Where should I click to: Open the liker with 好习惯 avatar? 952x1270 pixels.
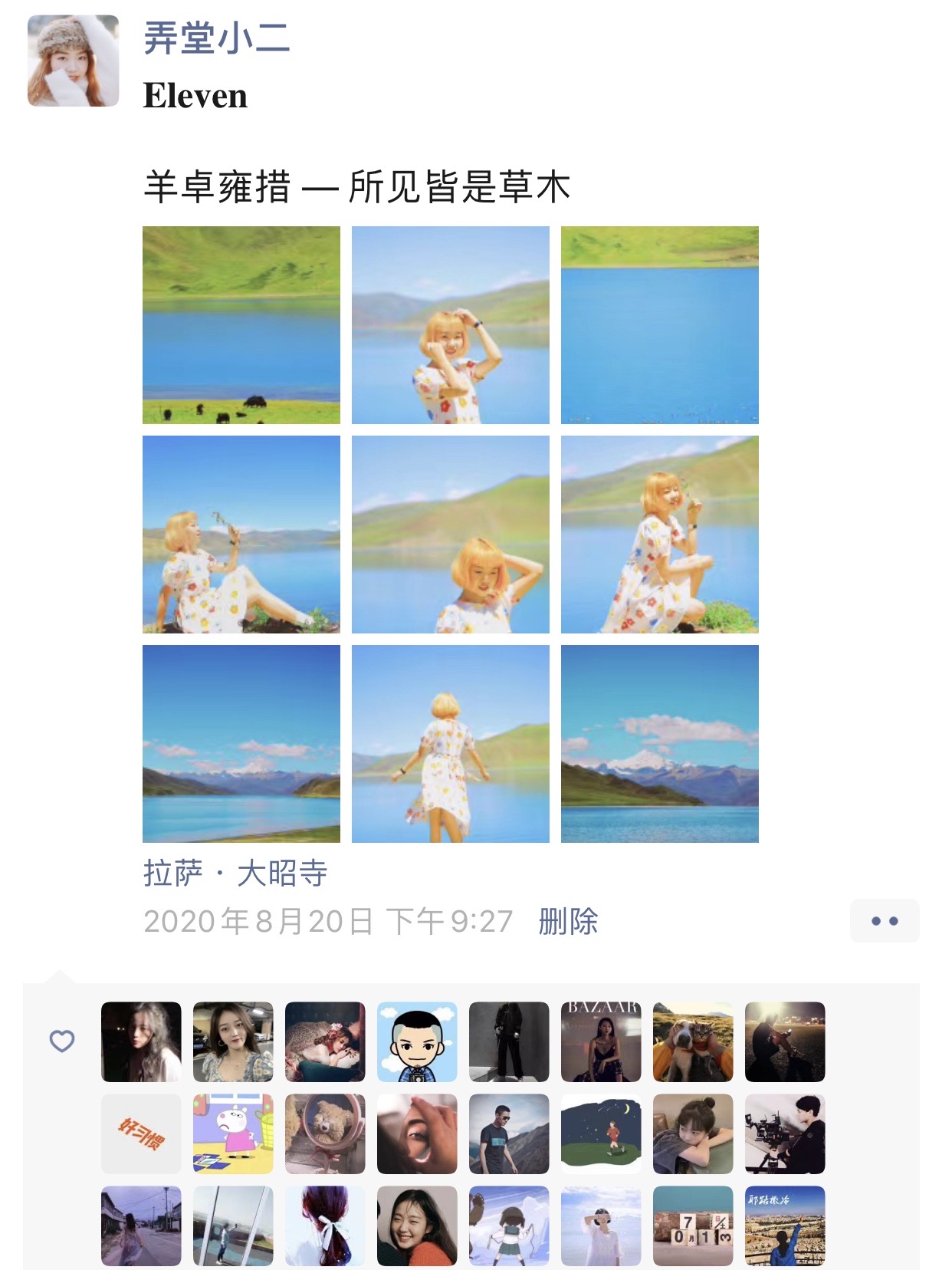141,1134
